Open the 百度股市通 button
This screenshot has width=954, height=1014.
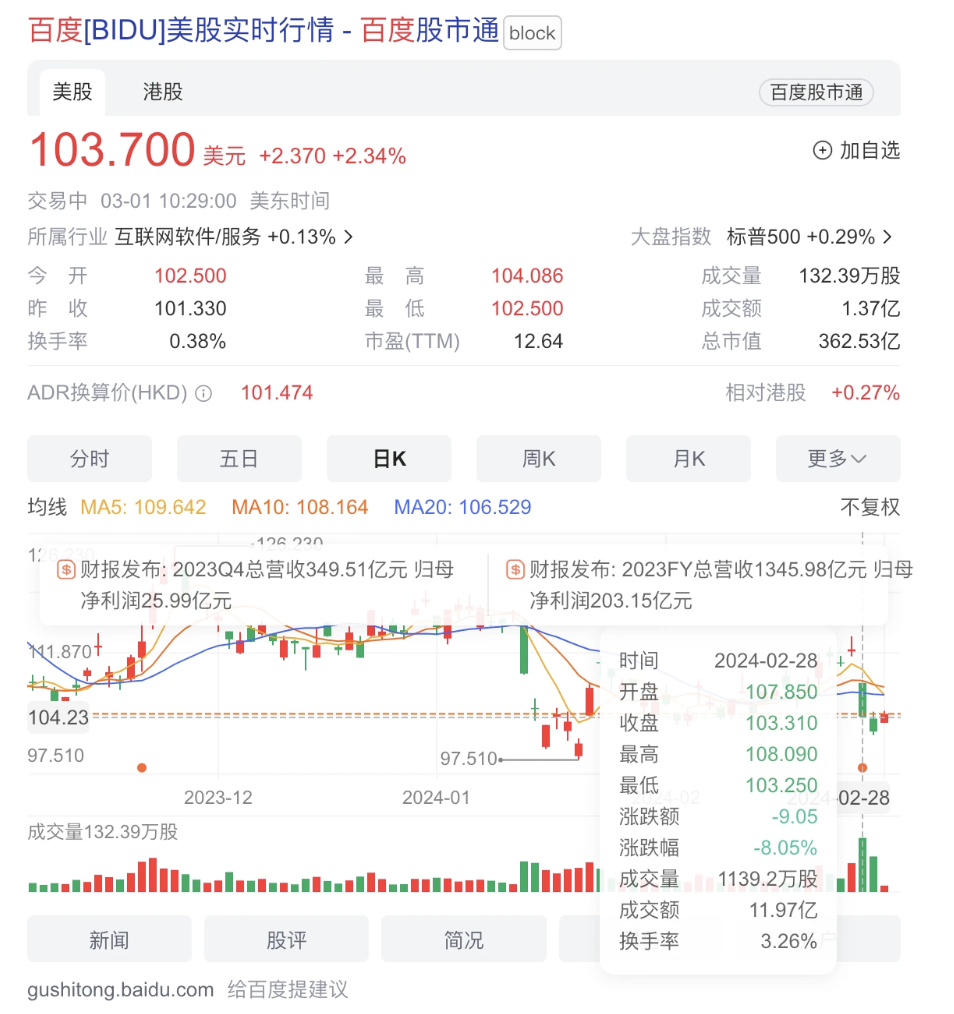816,93
